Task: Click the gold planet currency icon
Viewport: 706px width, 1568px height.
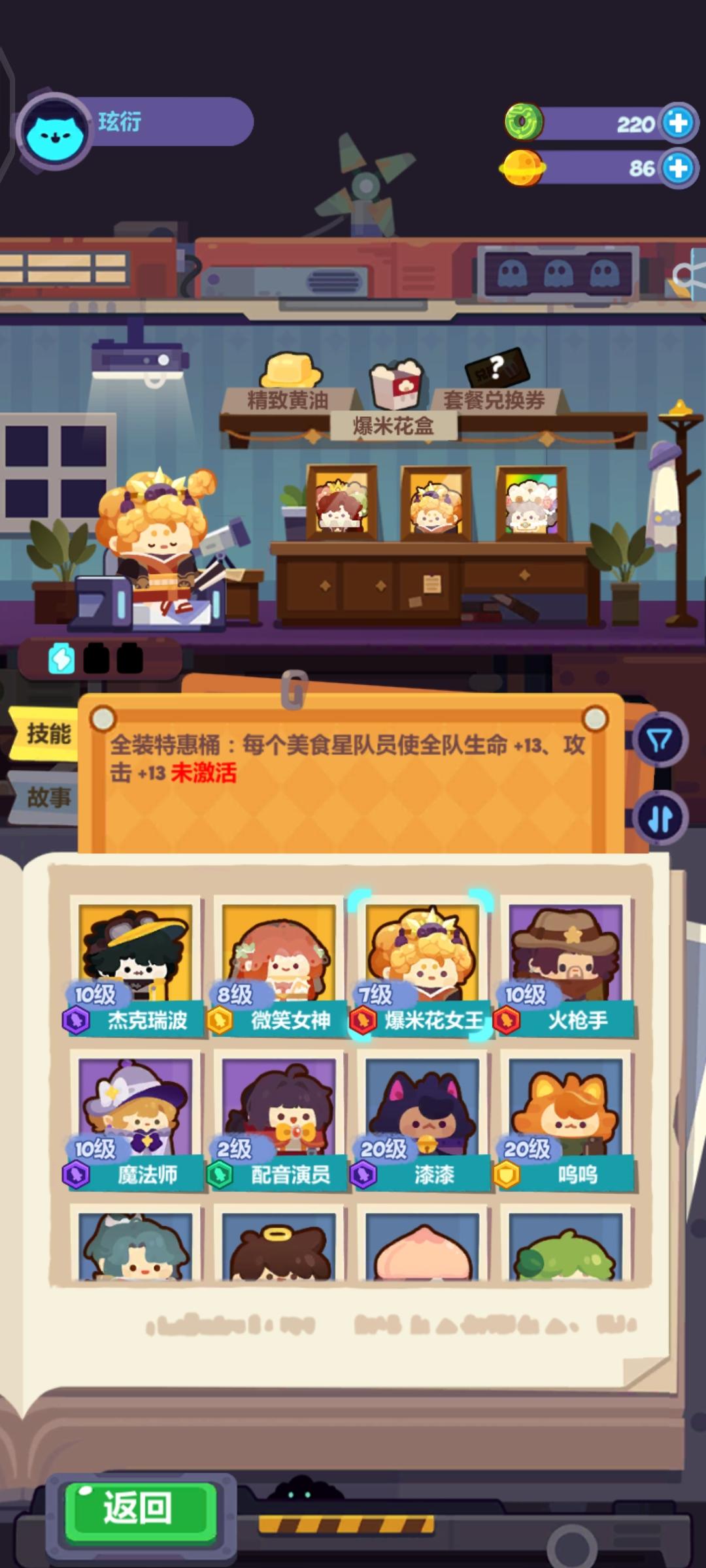Action: click(523, 169)
